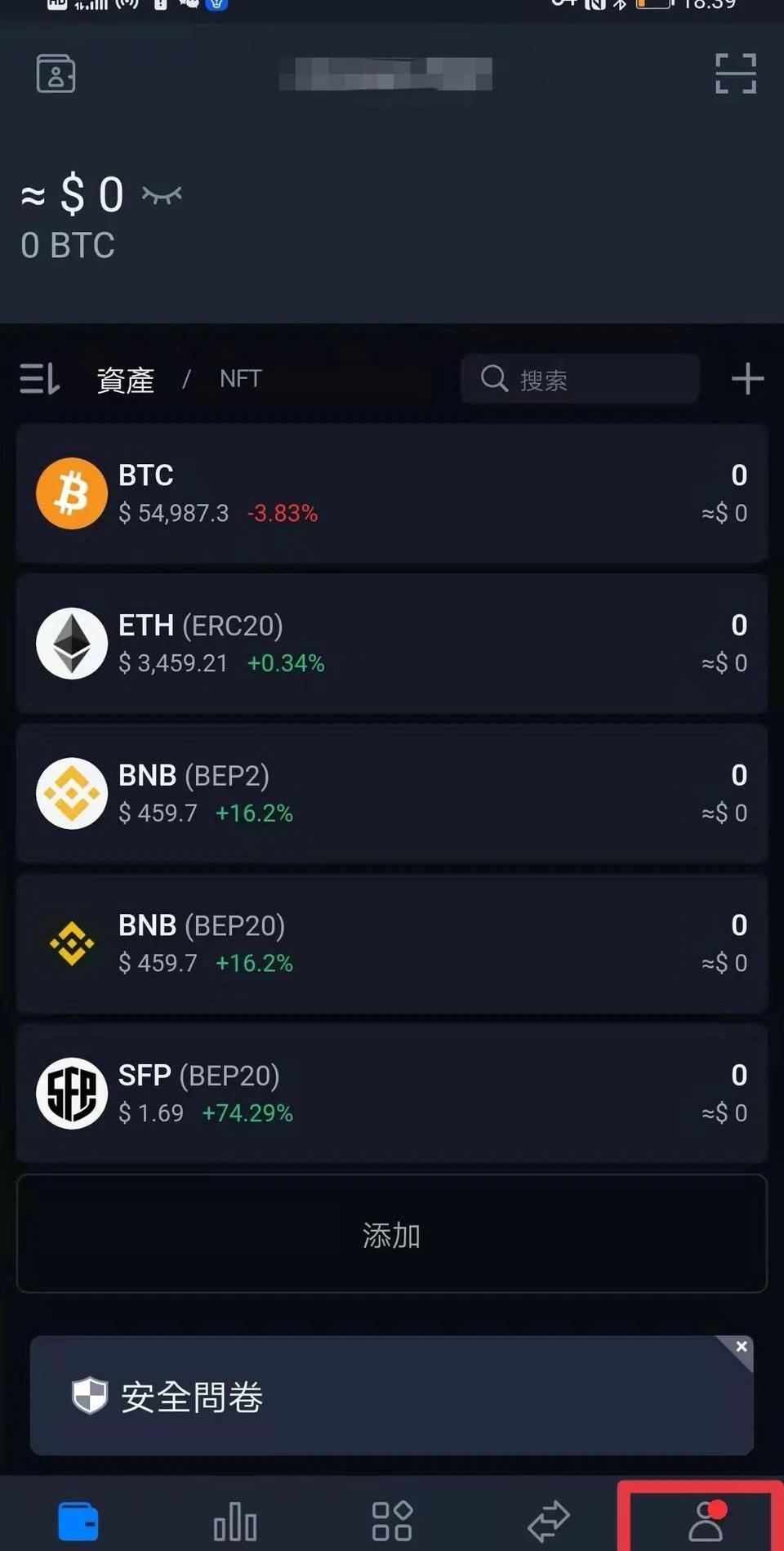
Task: Open the BNB (BEP2) asset row
Action: tap(392, 793)
